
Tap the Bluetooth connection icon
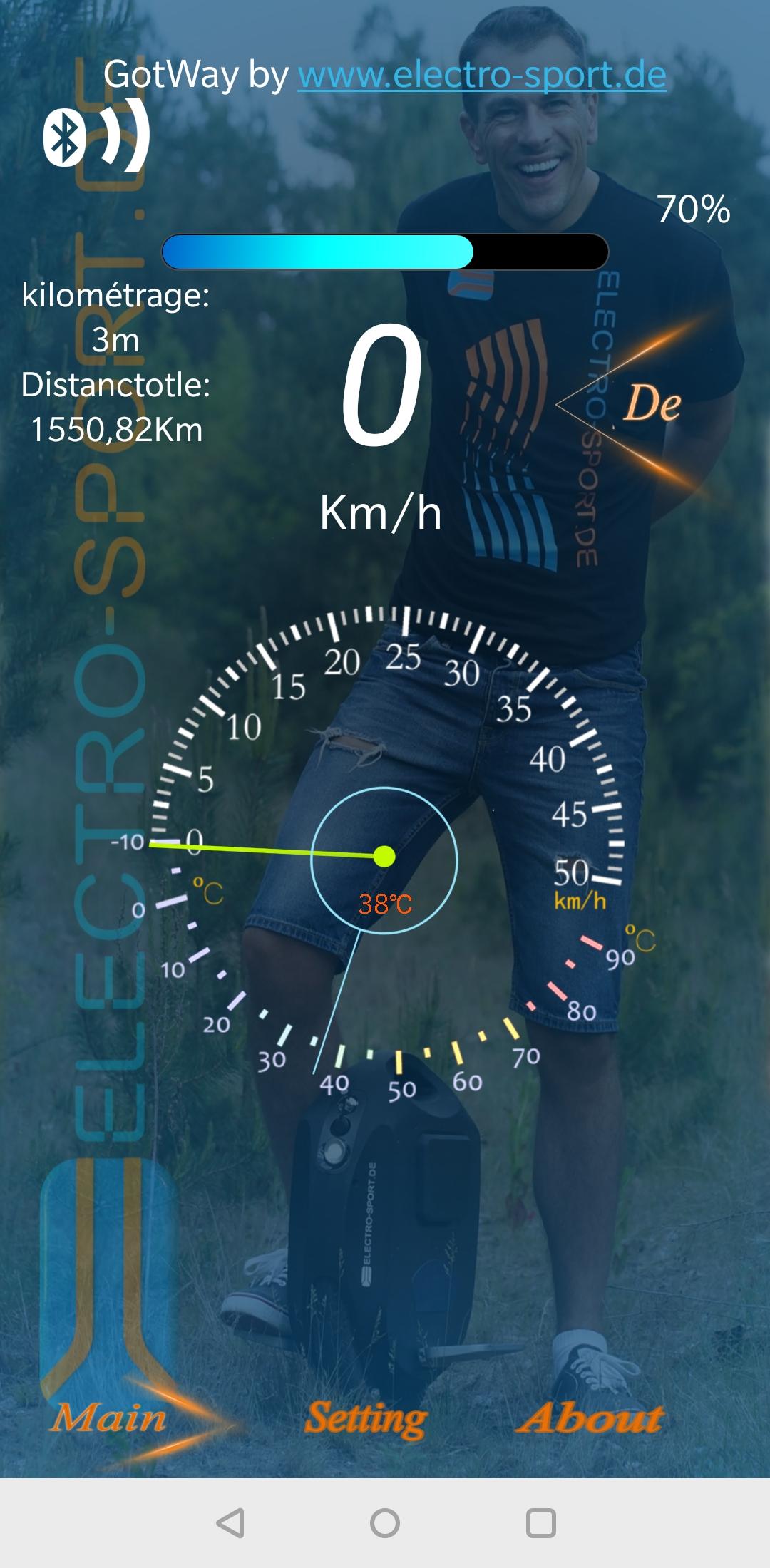click(97, 135)
